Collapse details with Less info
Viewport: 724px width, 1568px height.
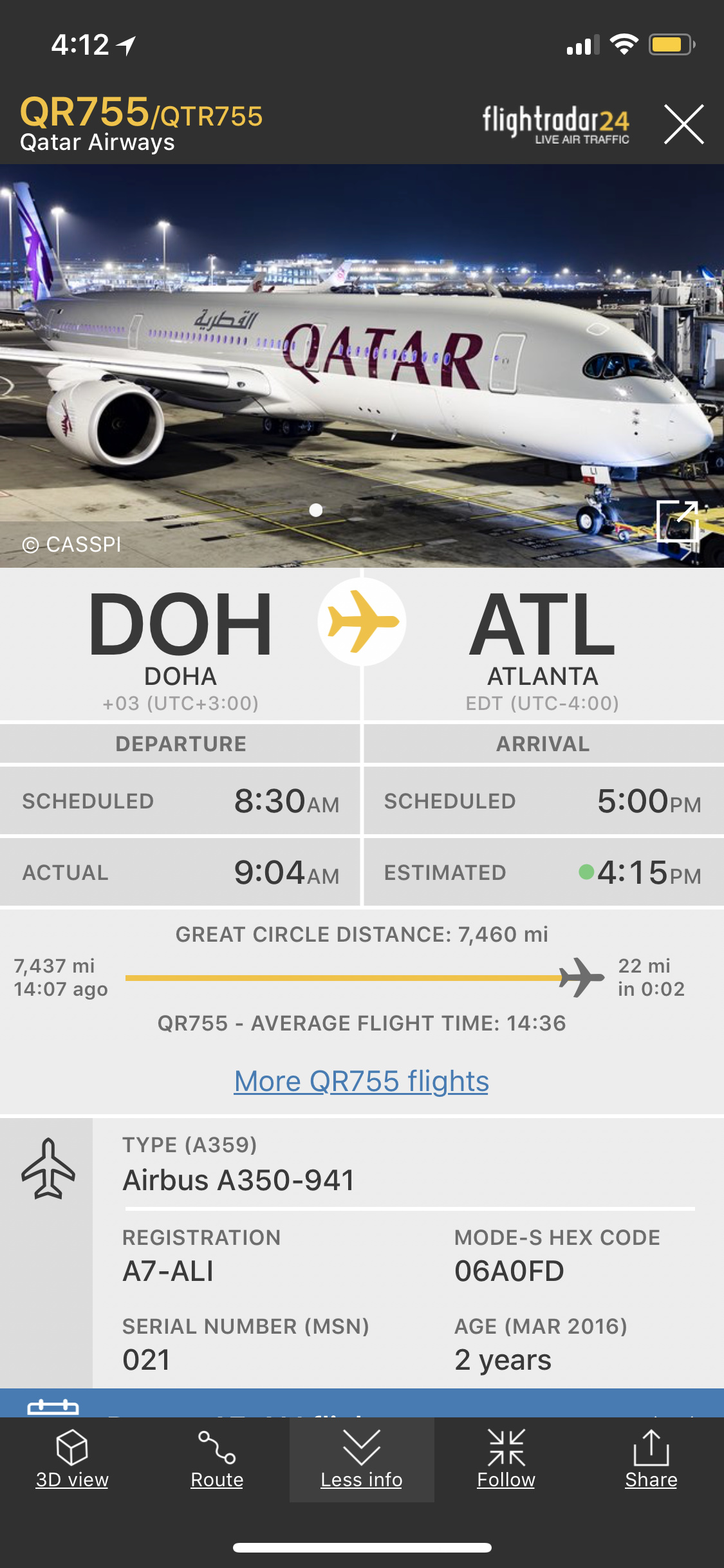tap(362, 1460)
